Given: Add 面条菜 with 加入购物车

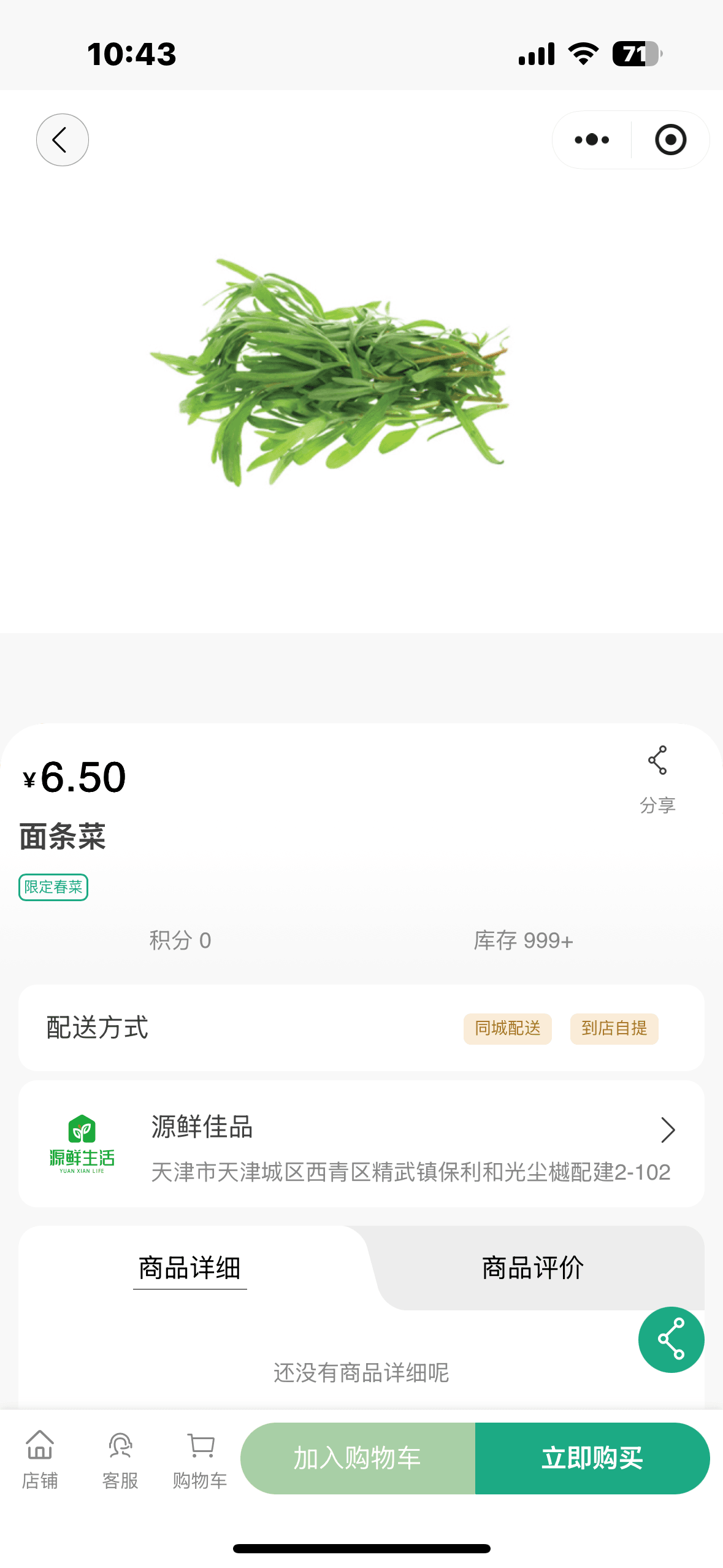Looking at the screenshot, I should coord(358,1458).
